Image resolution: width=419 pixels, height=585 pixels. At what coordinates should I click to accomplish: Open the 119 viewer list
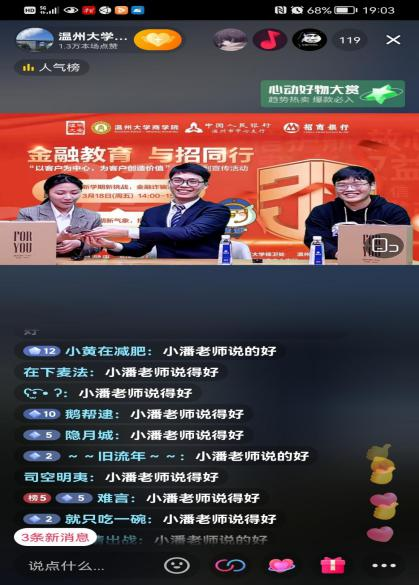(x=350, y=40)
